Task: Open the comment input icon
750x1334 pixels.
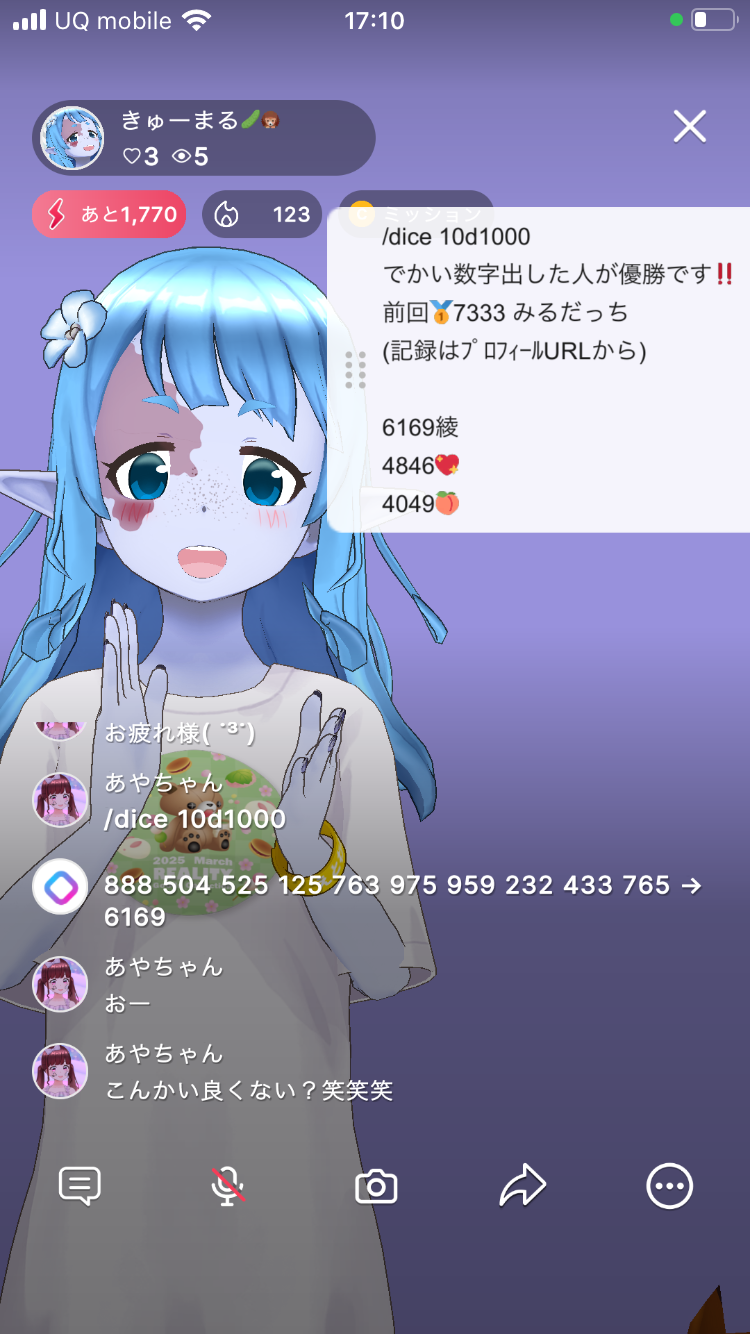Action: pyautogui.click(x=80, y=1187)
